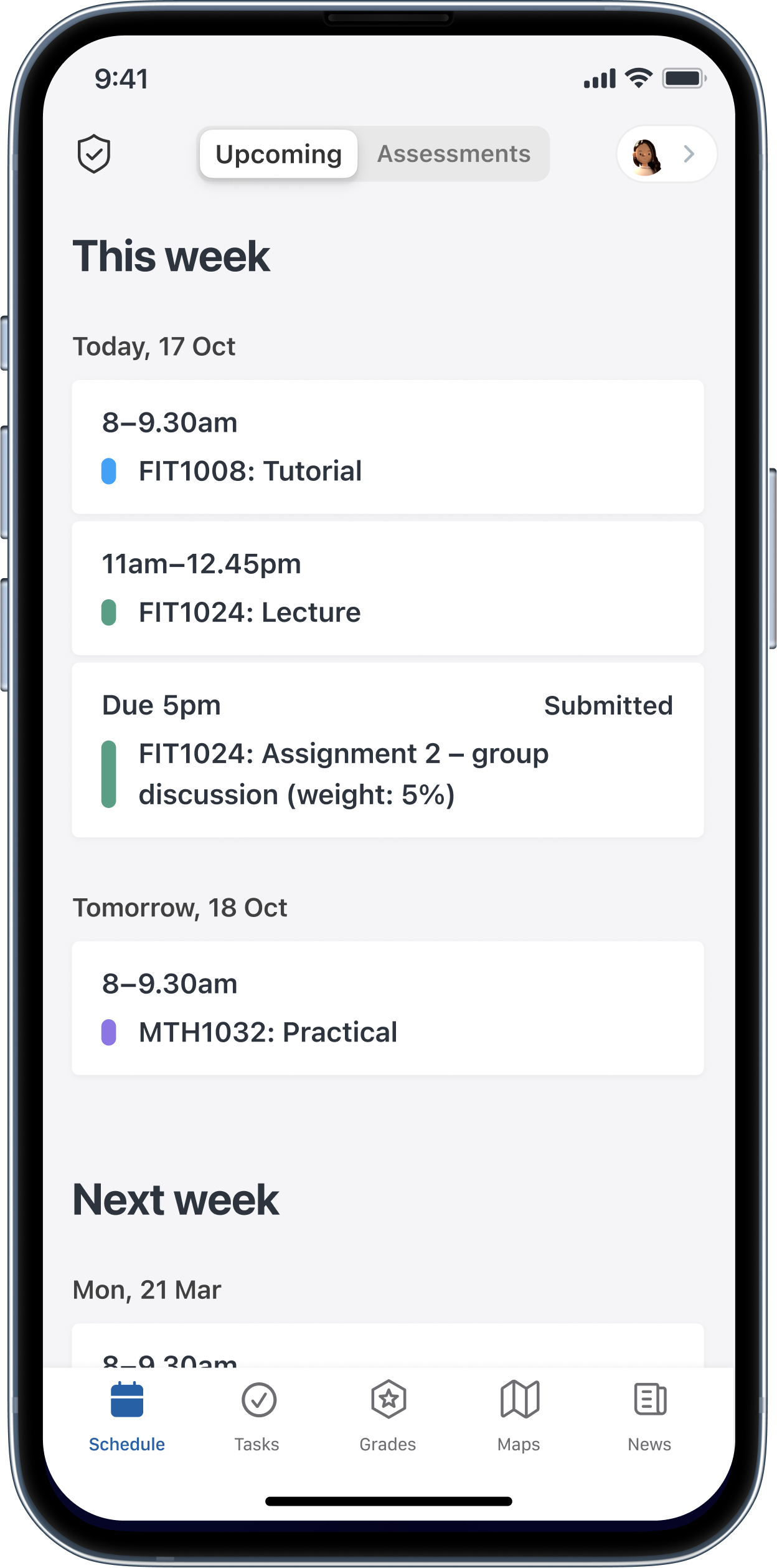
Task: Click the shield verification icon
Action: tap(92, 153)
